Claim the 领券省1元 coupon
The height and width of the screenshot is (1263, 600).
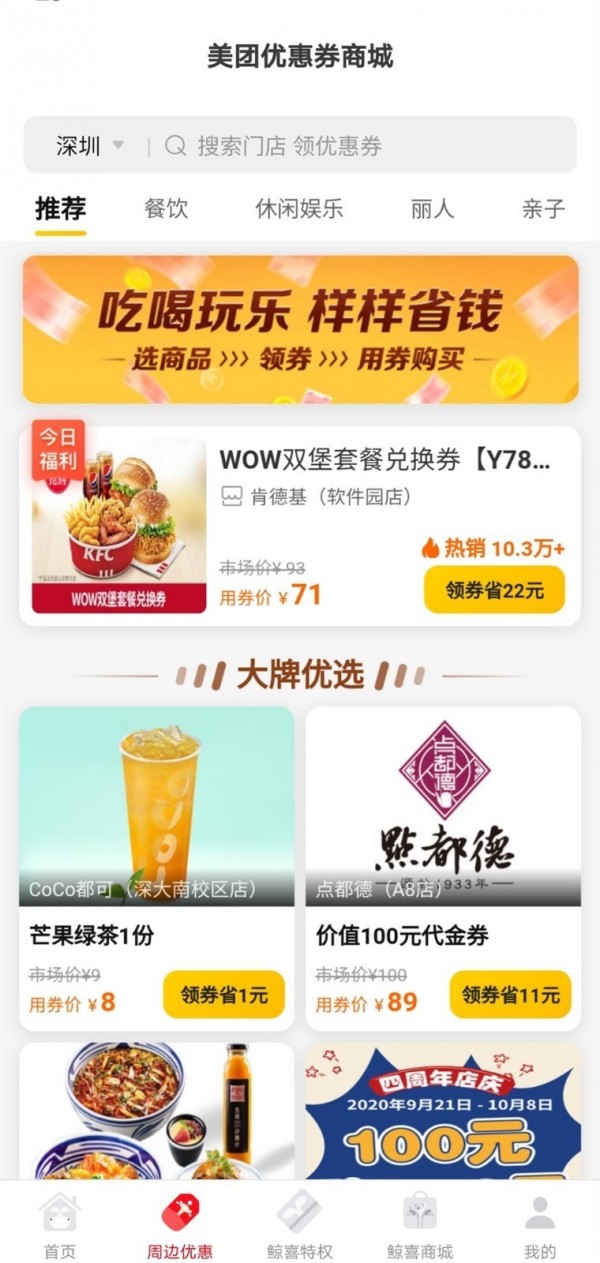[x=224, y=994]
